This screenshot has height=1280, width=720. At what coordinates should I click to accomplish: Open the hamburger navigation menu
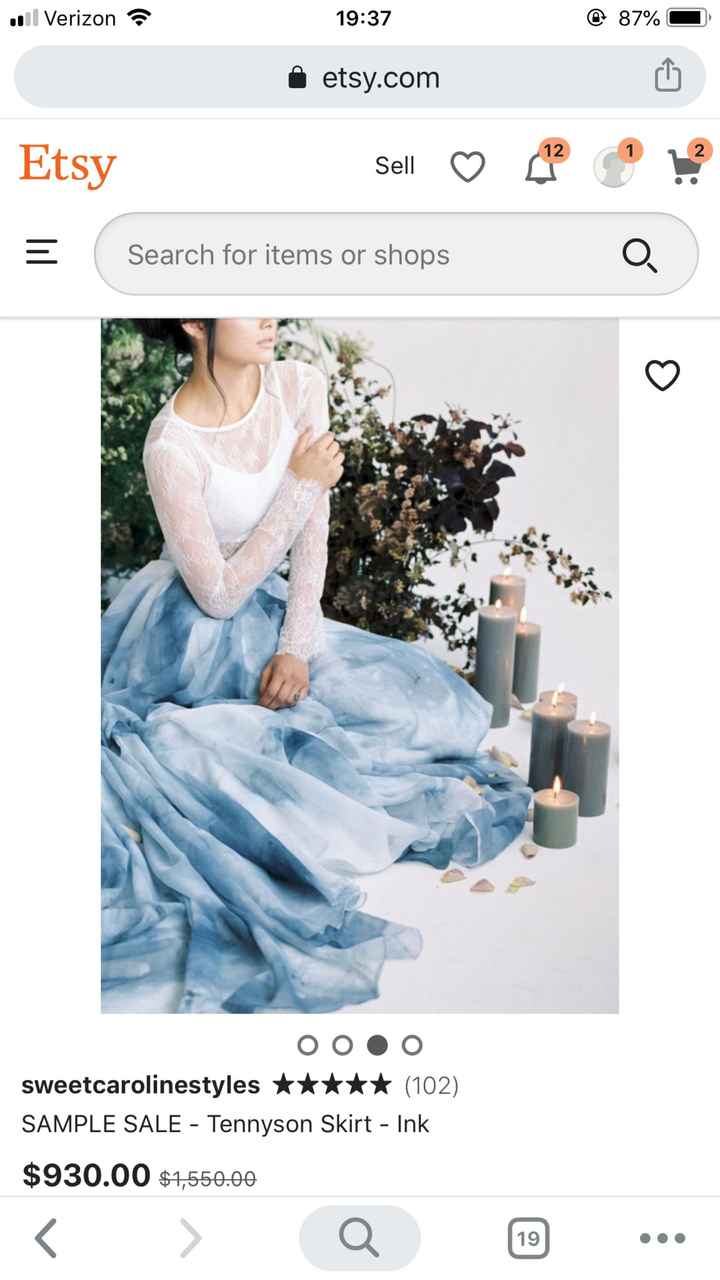click(x=41, y=253)
